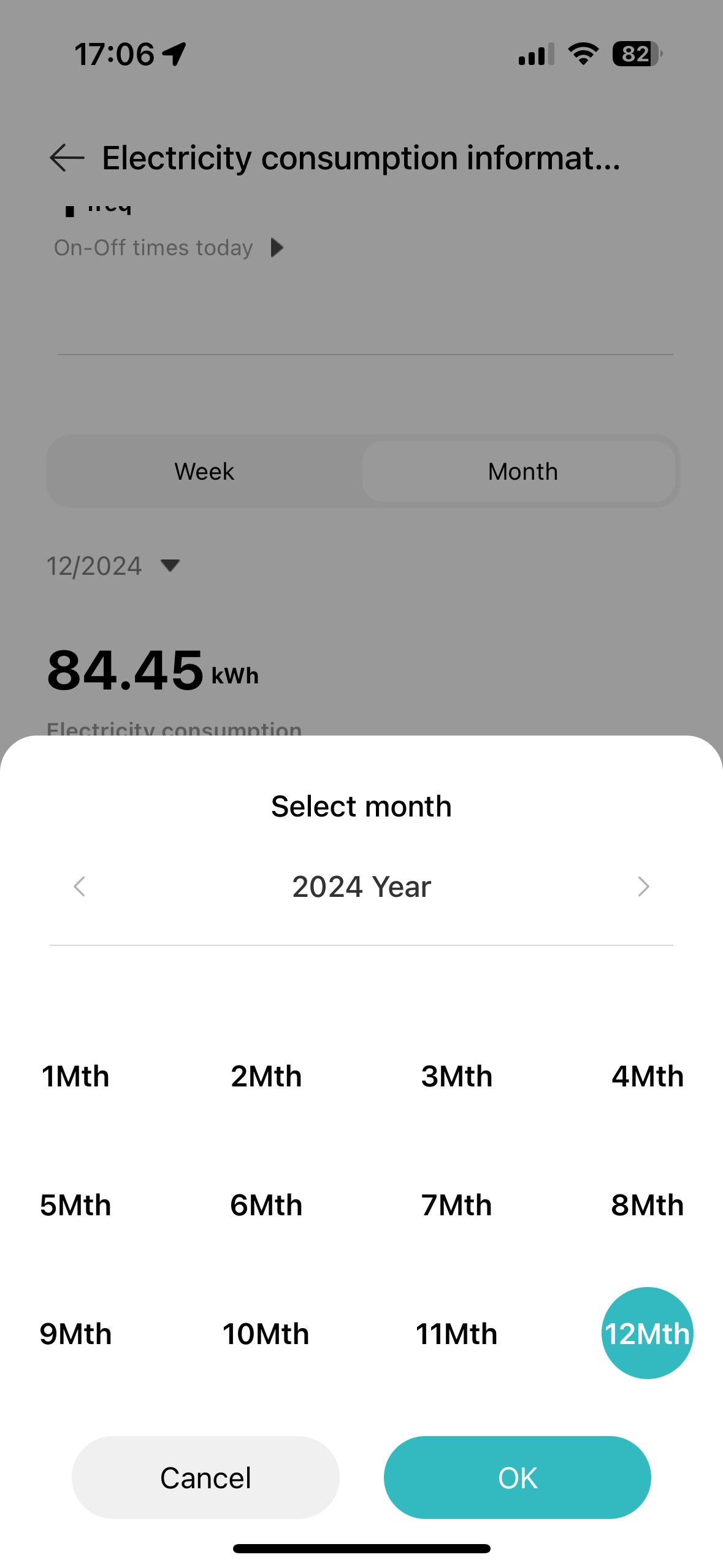Select 10Mth in the month grid
Screen dimensions: 723x1568
[266, 1334]
